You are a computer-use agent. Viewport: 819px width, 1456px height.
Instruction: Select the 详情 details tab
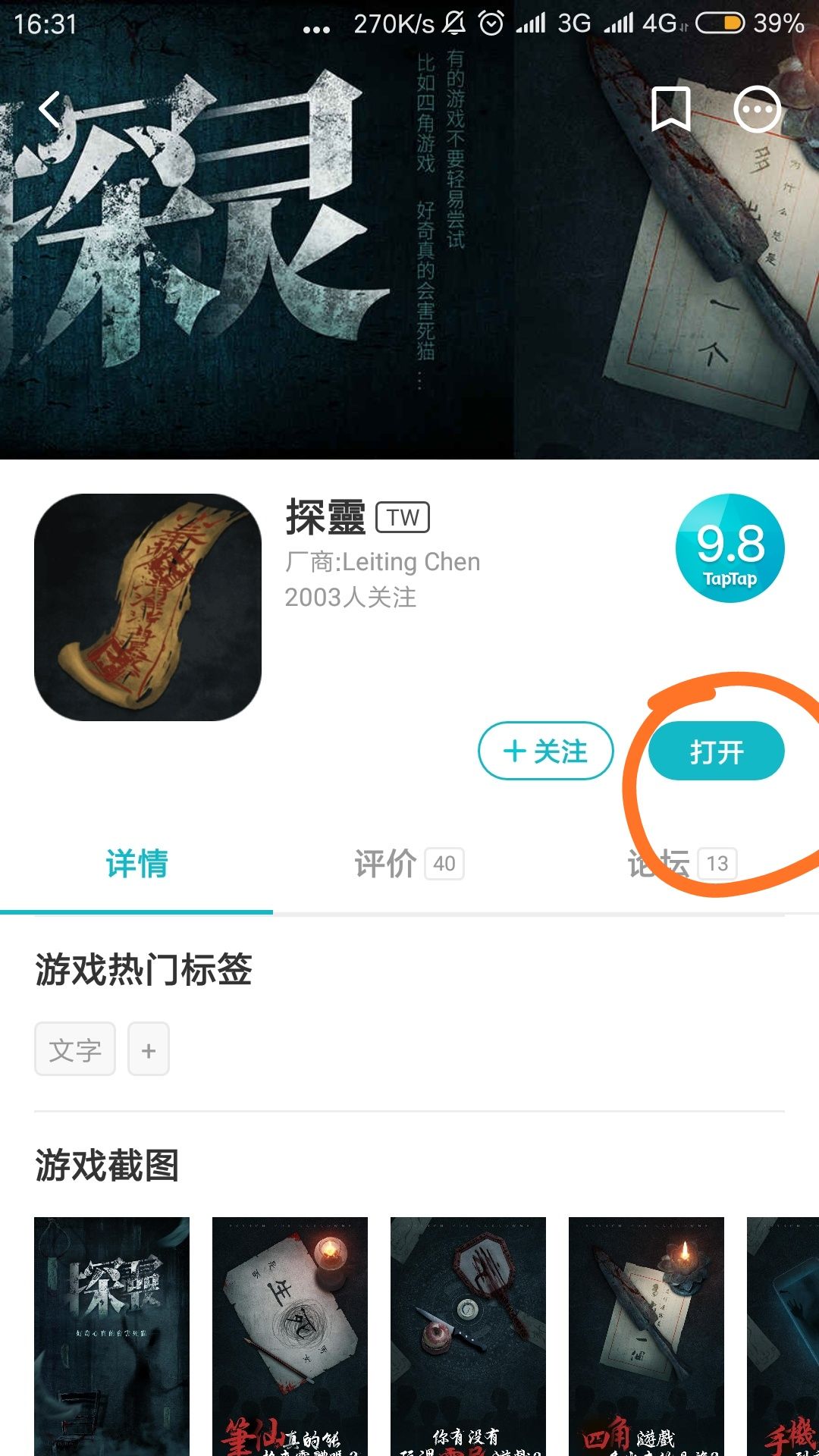click(x=138, y=864)
